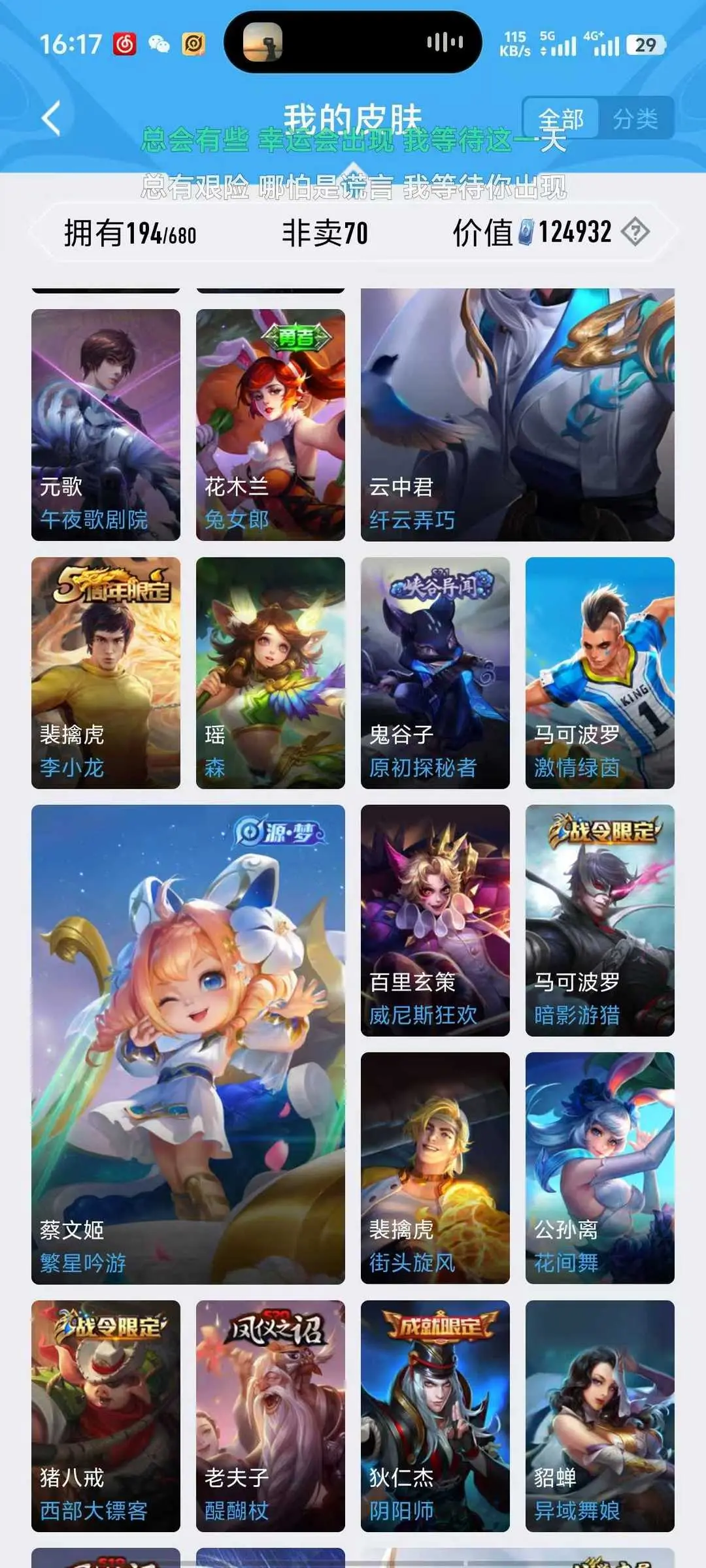Open 马可波罗 激情绿茵 skin
The height and width of the screenshot is (1568, 706).
point(600,673)
